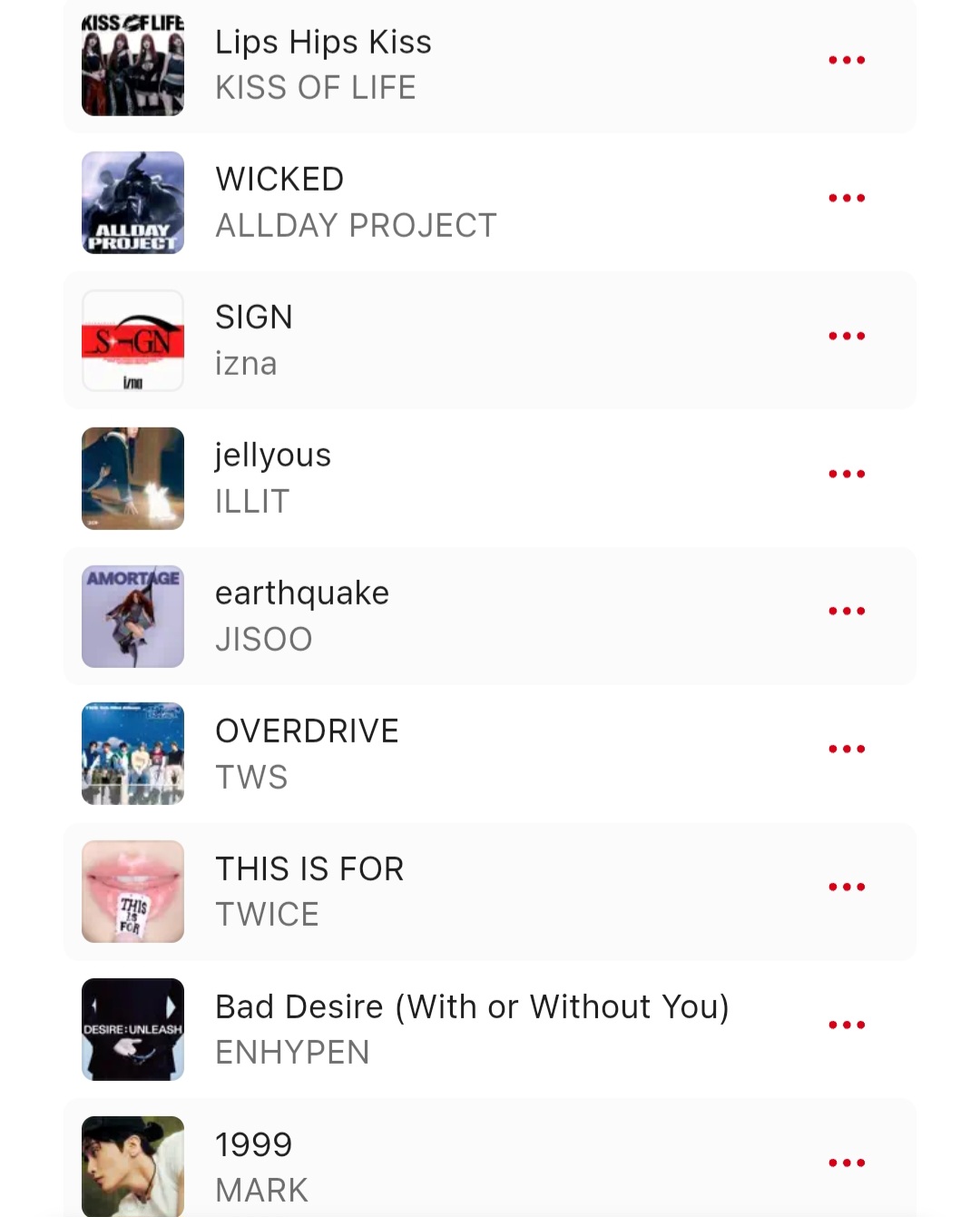This screenshot has width=980, height=1217.
Task: Play jellyous by ILLIT
Action: (x=490, y=478)
